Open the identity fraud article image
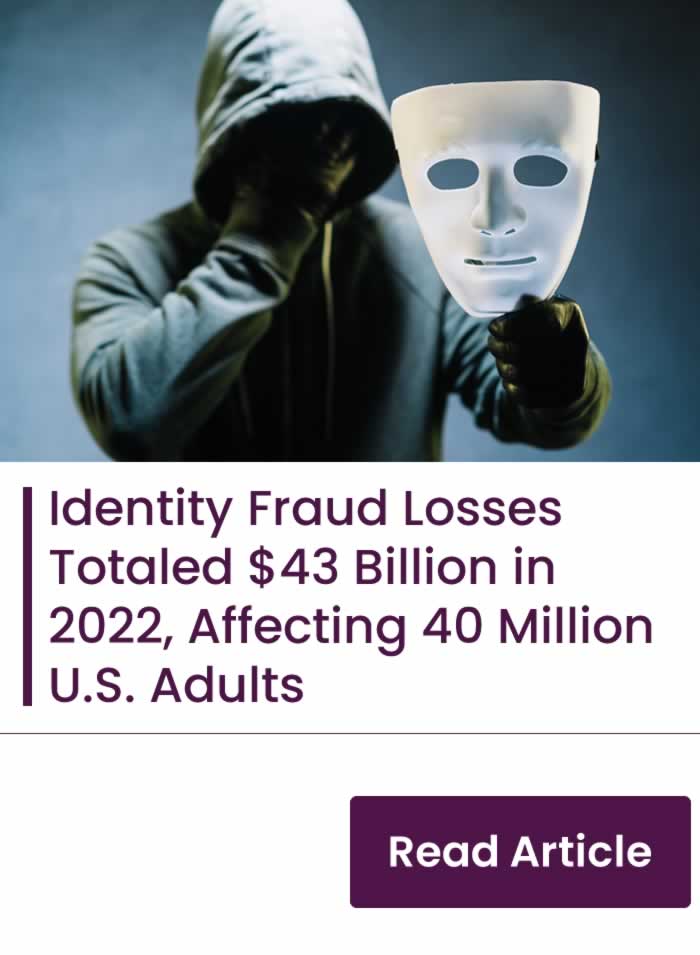 350,230
